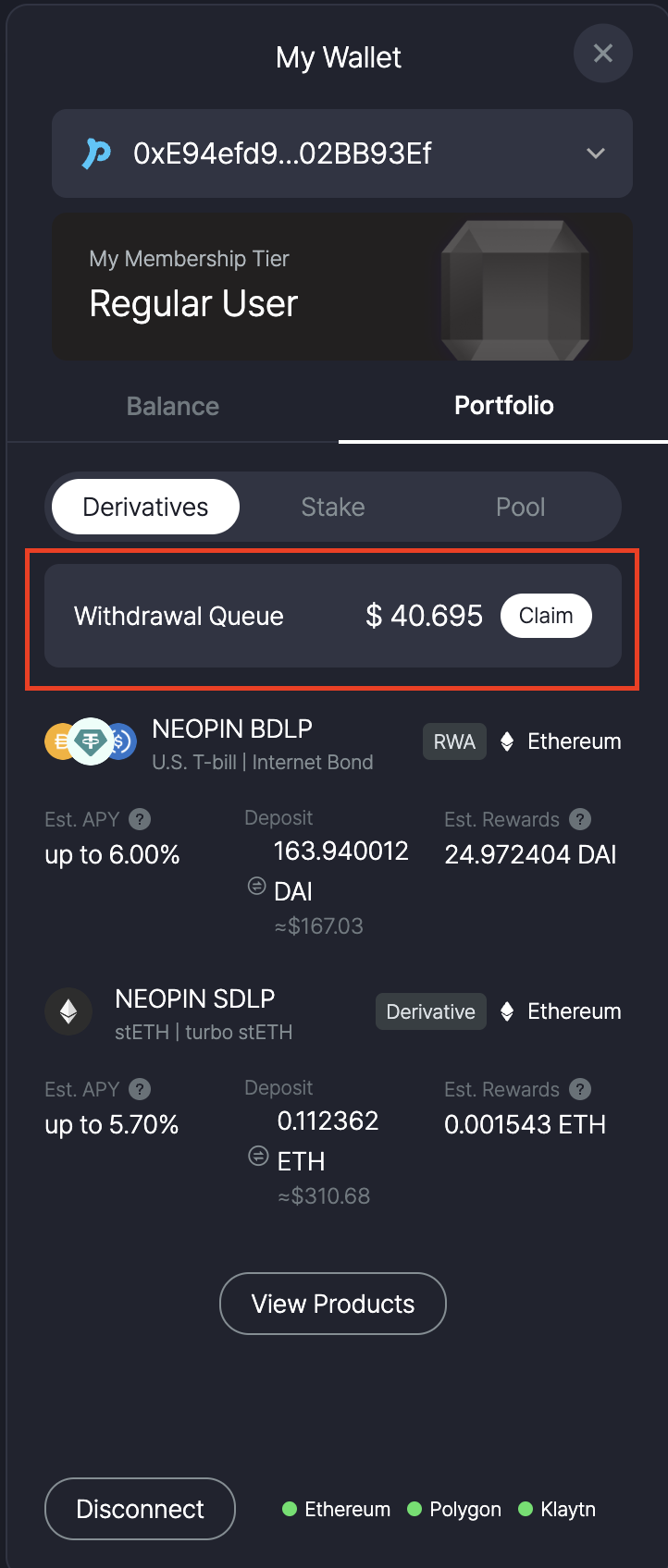Claim the Withdrawal Queue amount

pyautogui.click(x=546, y=616)
